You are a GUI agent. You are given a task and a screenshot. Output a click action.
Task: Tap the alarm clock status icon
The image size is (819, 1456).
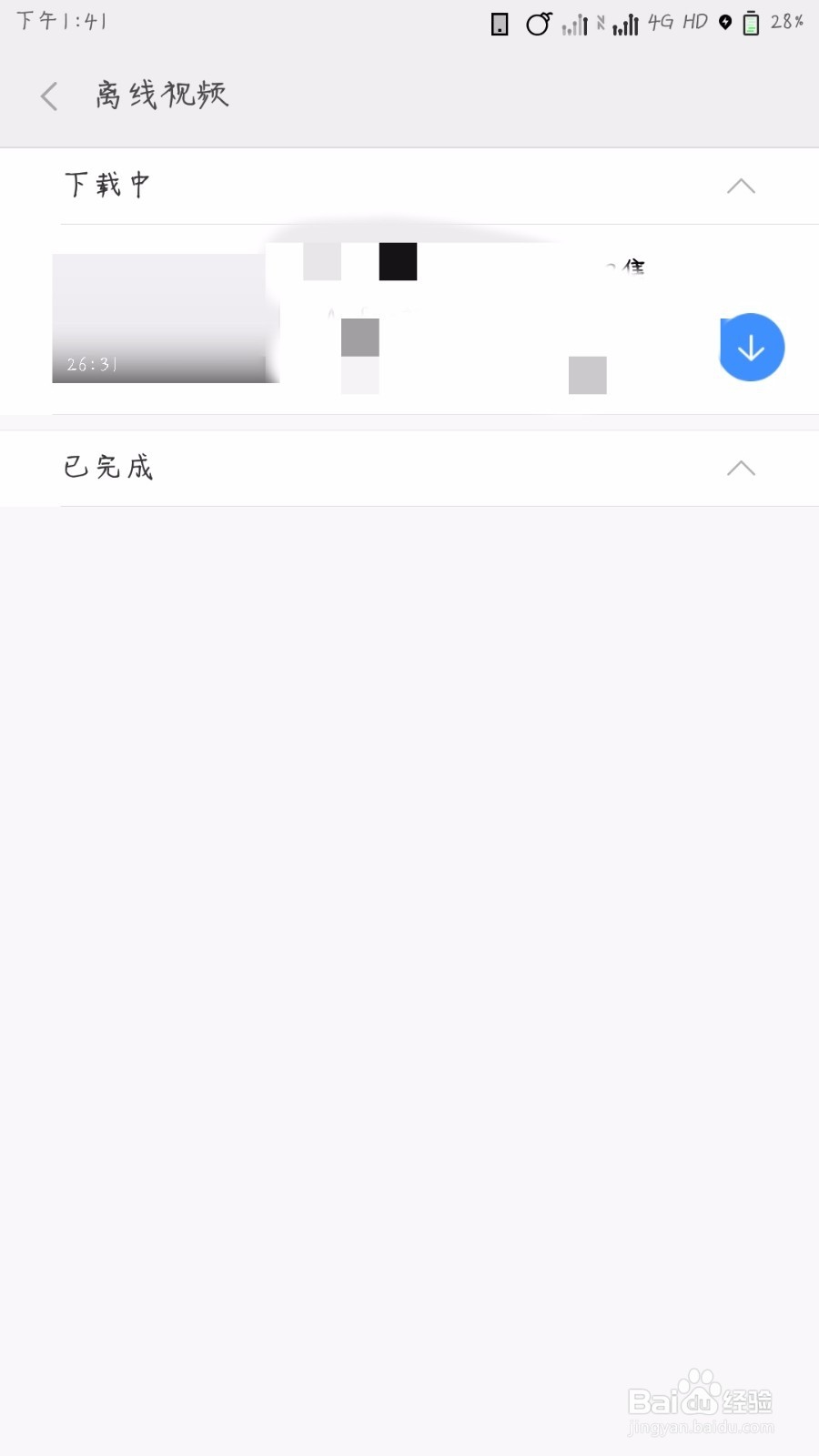(539, 23)
